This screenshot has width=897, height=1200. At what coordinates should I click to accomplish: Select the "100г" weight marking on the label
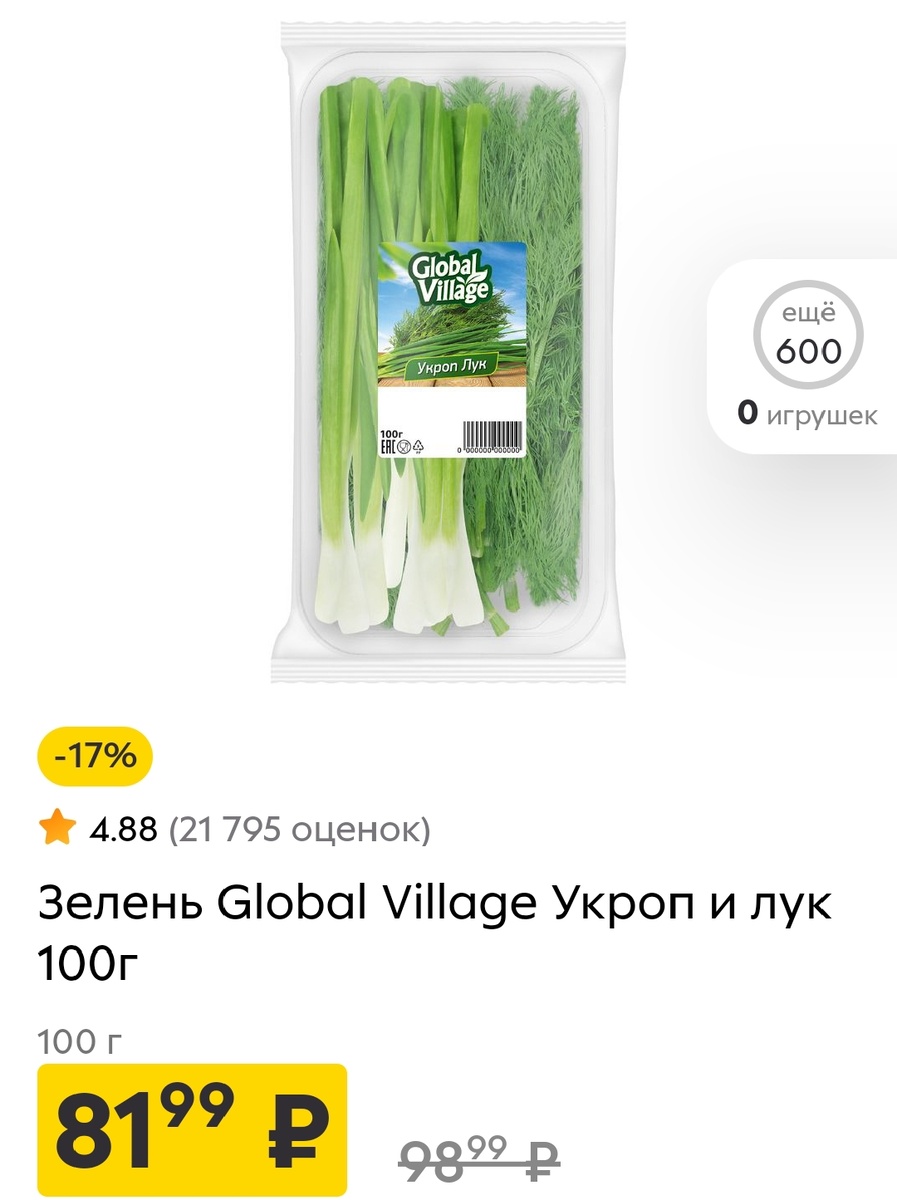392,434
